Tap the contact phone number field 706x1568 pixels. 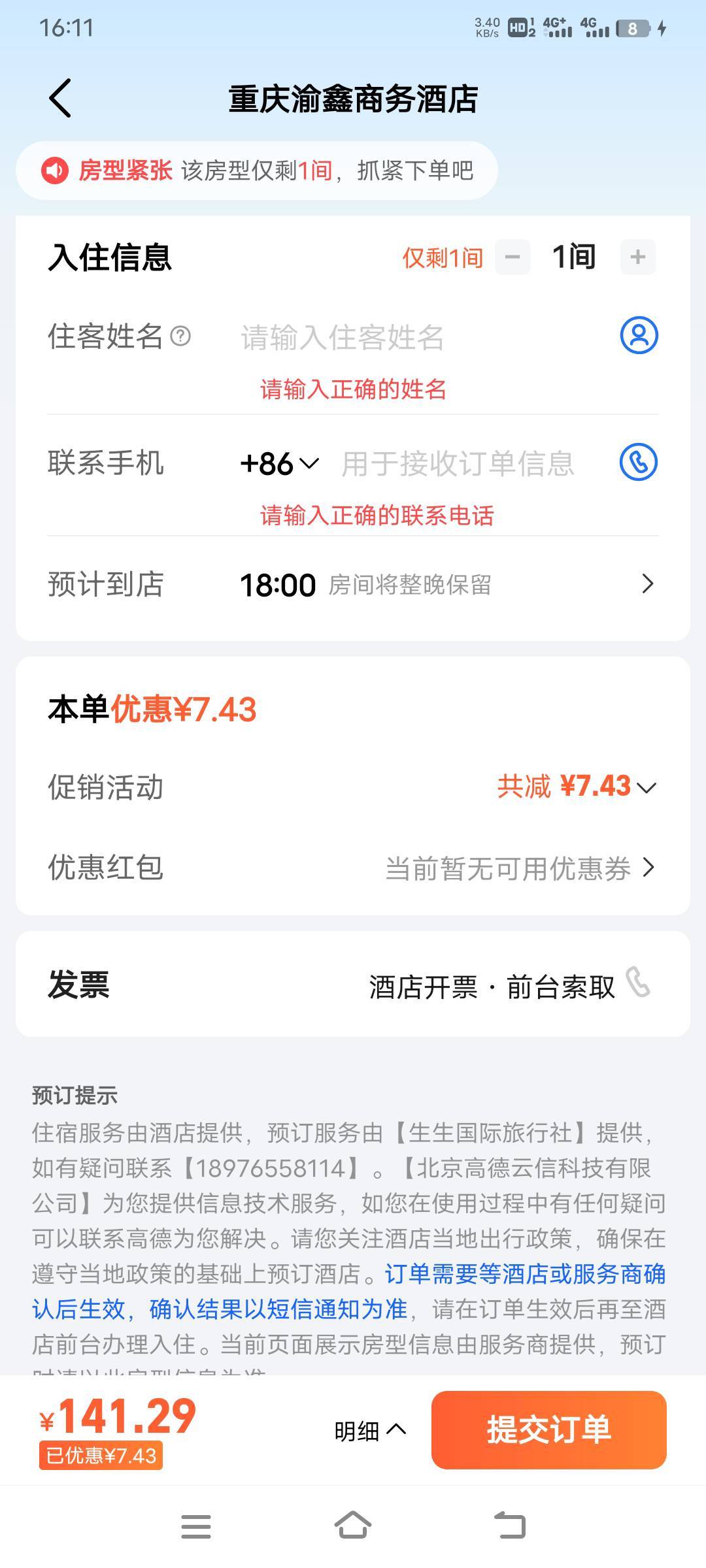click(x=471, y=464)
